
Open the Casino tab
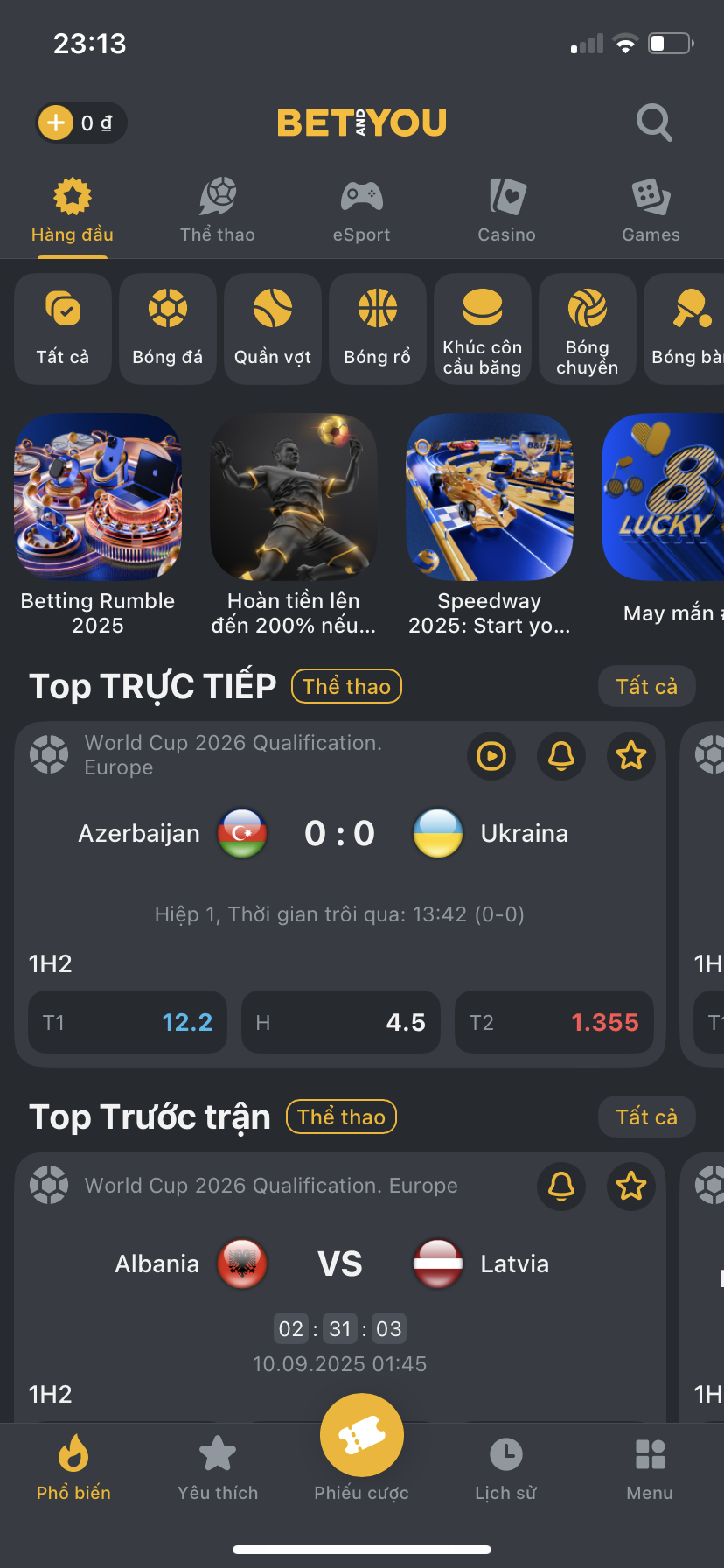(506, 210)
